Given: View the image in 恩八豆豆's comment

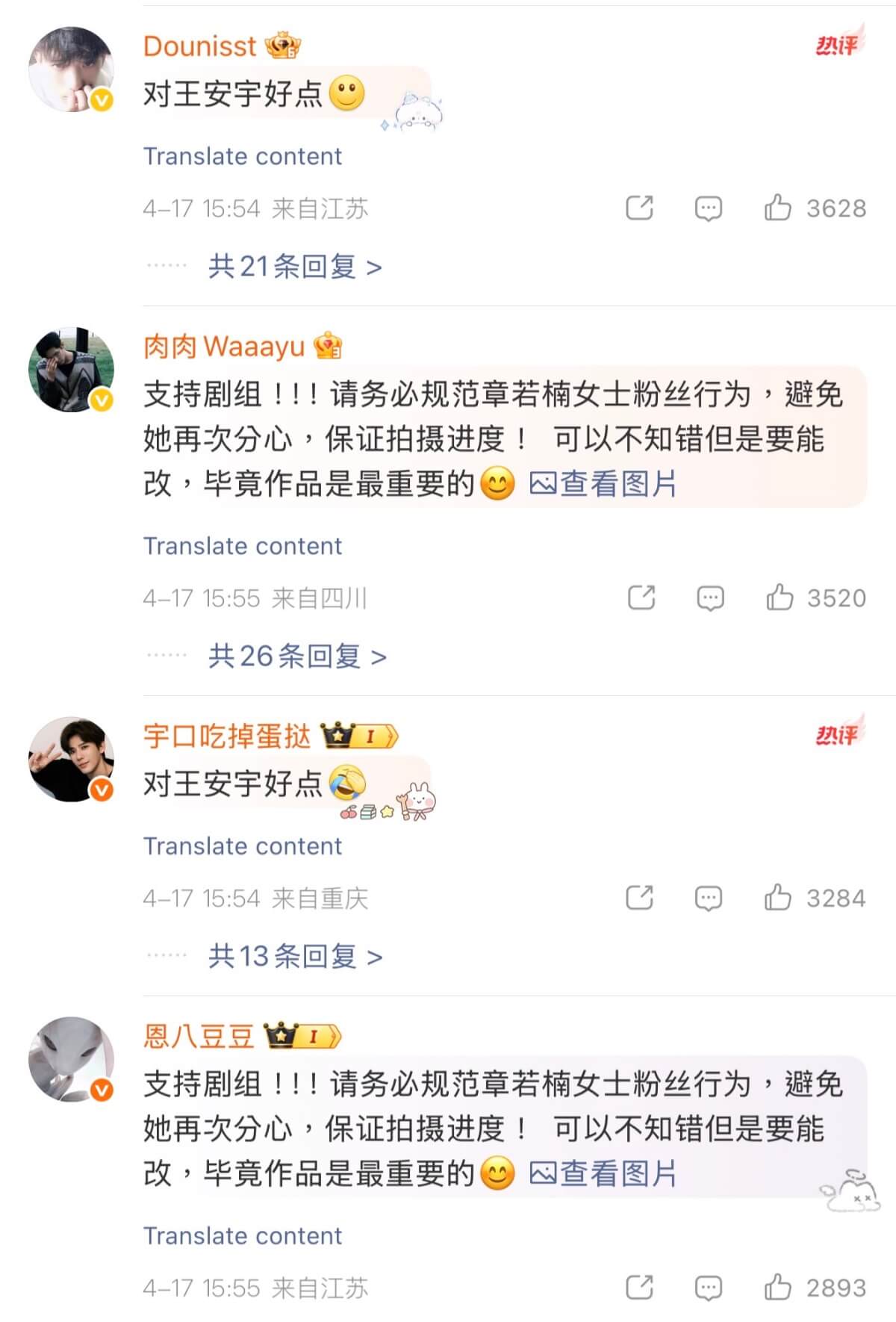Looking at the screenshot, I should pos(603,1173).
